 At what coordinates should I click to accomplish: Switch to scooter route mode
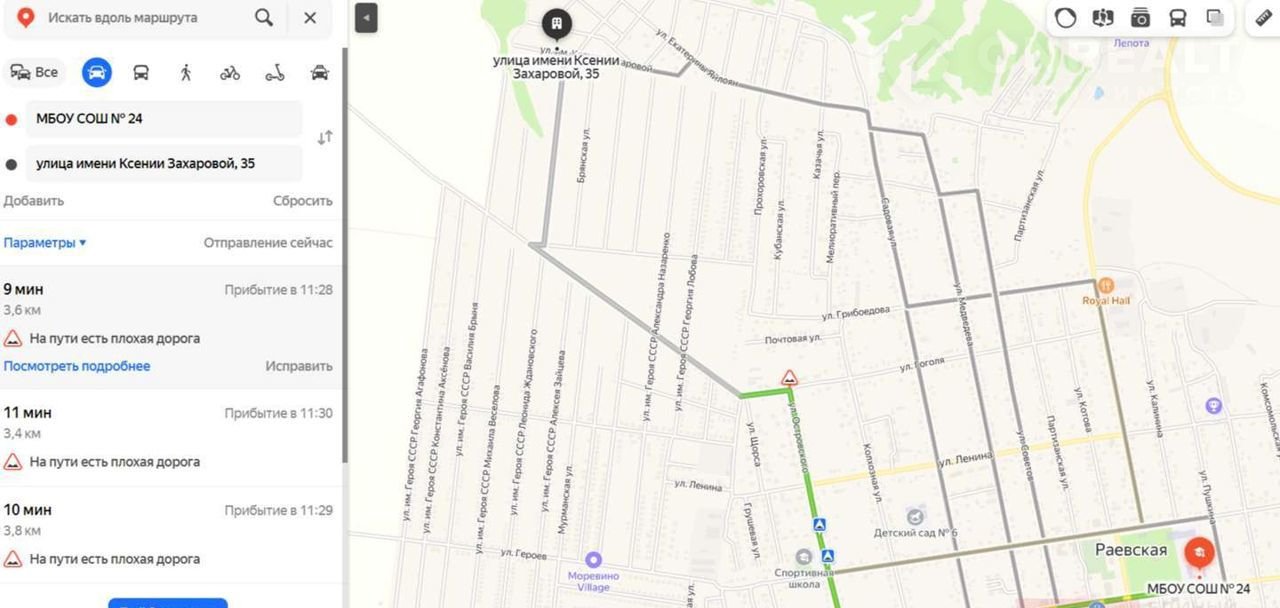tap(275, 72)
